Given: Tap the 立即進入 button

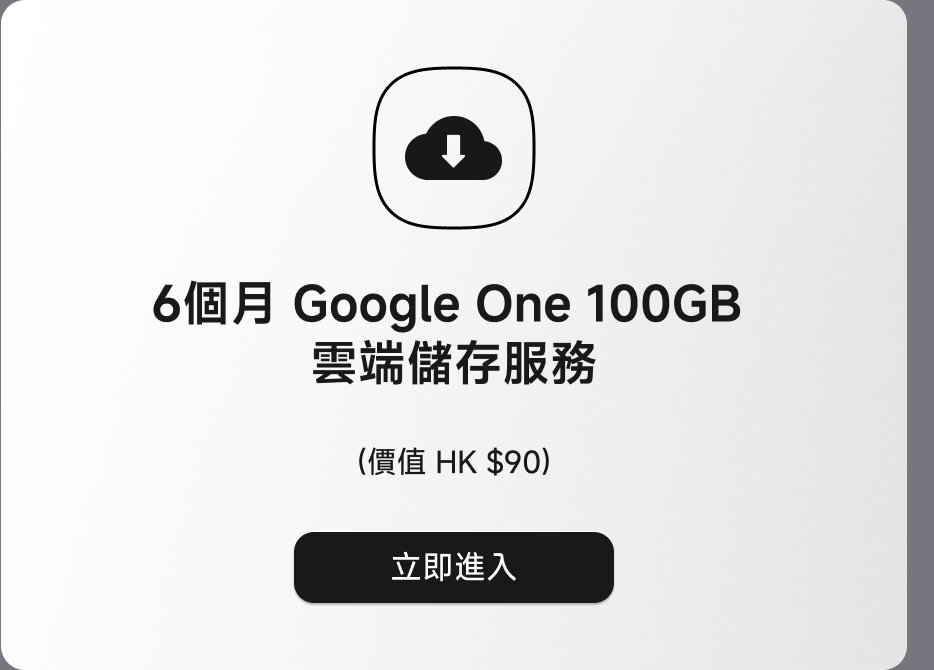Looking at the screenshot, I should coord(453,567).
